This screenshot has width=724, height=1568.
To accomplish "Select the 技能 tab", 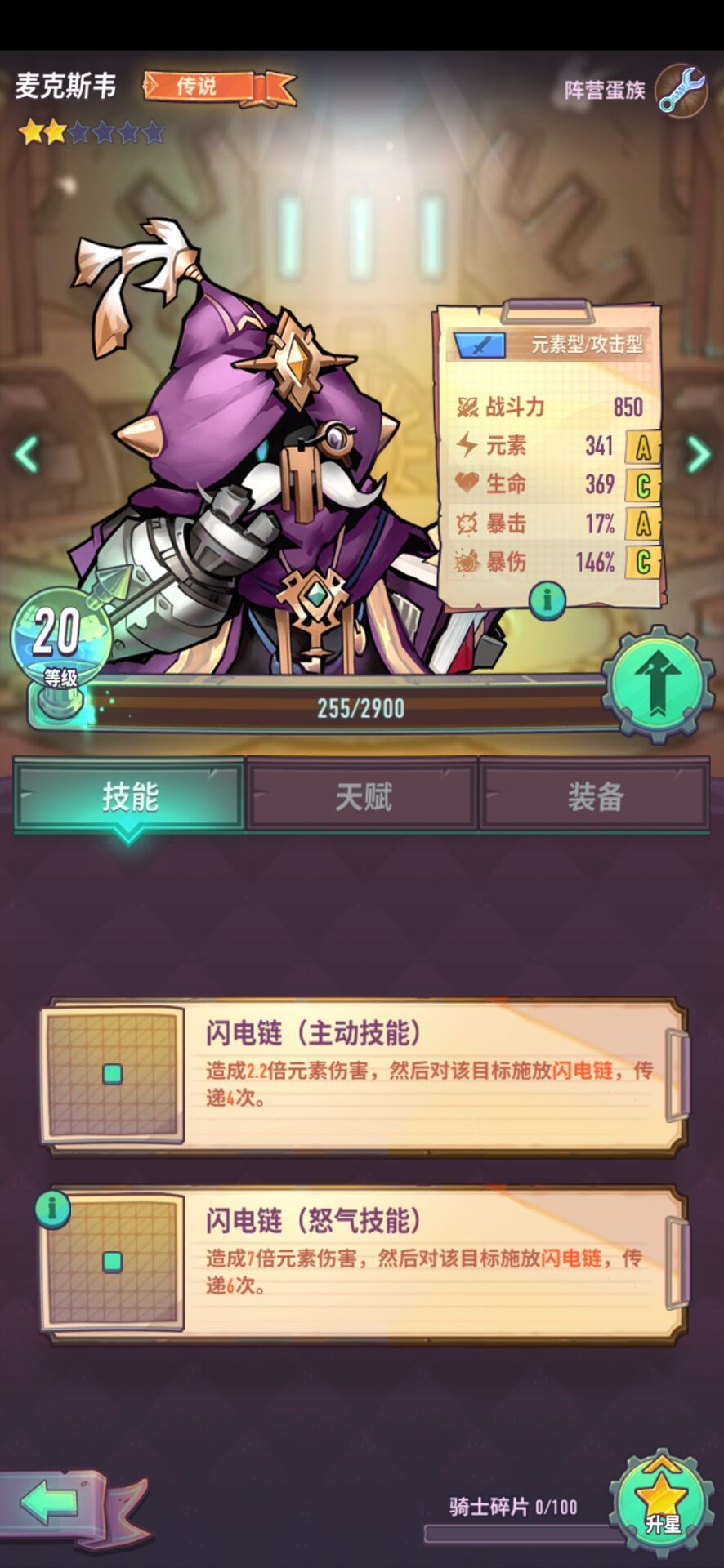I will pyautogui.click(x=129, y=795).
